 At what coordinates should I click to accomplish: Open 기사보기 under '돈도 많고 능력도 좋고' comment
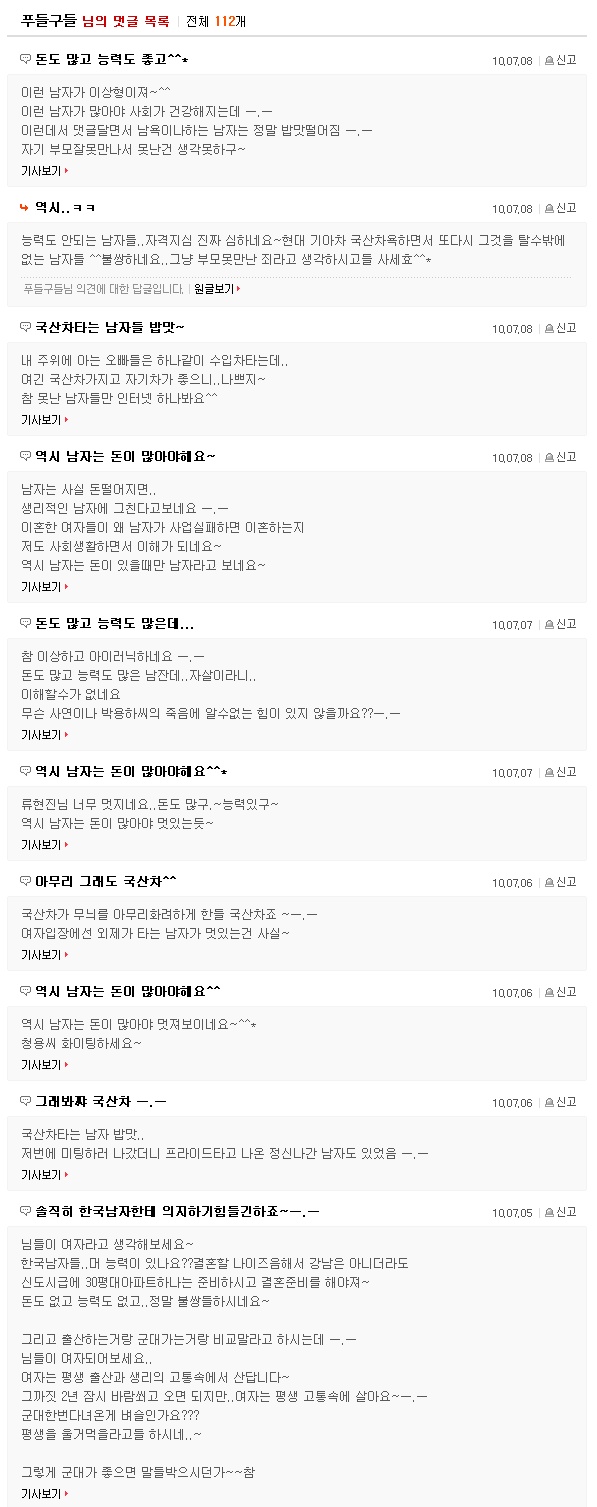click(44, 171)
